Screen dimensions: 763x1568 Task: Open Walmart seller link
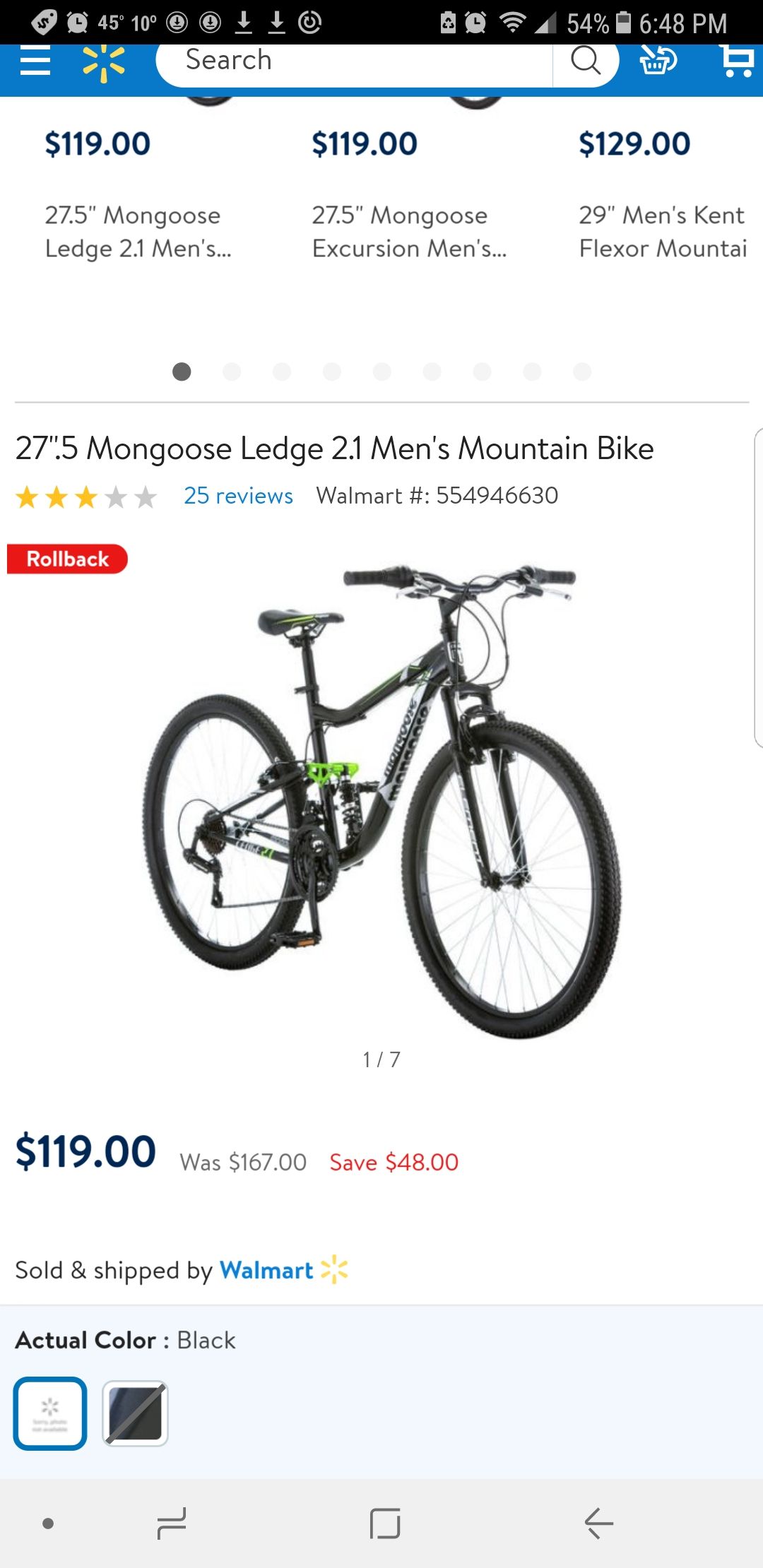[x=266, y=1270]
